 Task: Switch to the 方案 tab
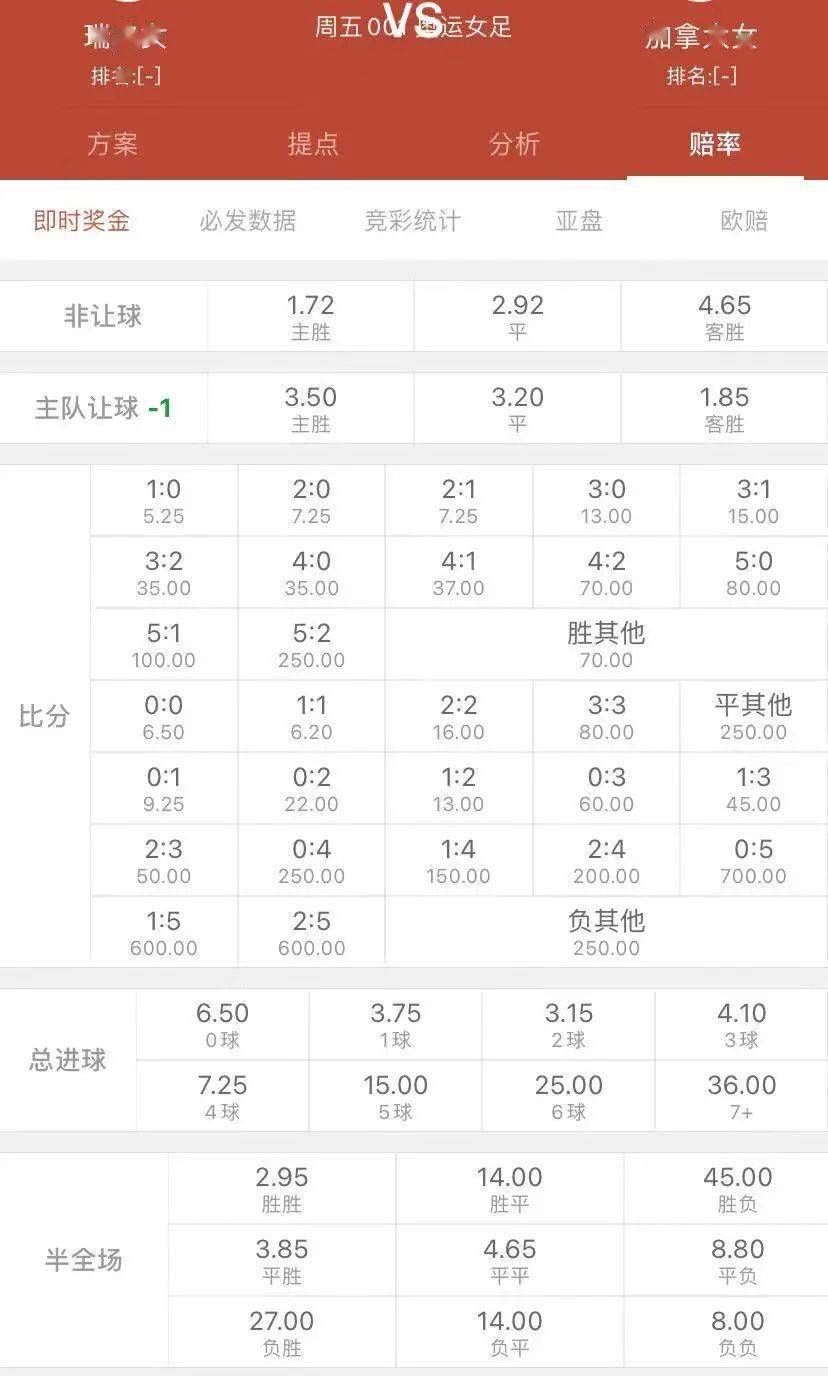pos(112,144)
